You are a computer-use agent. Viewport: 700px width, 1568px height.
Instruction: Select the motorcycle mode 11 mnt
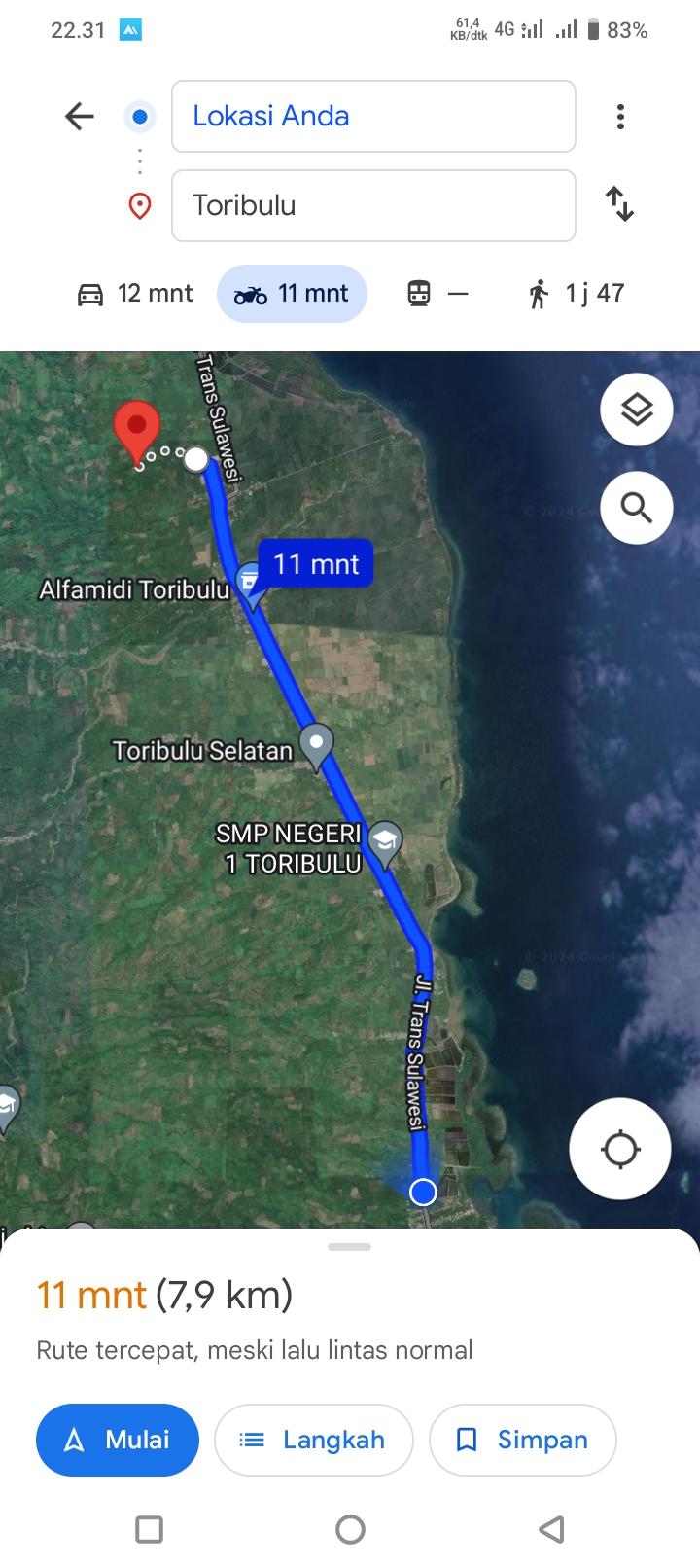click(x=292, y=294)
